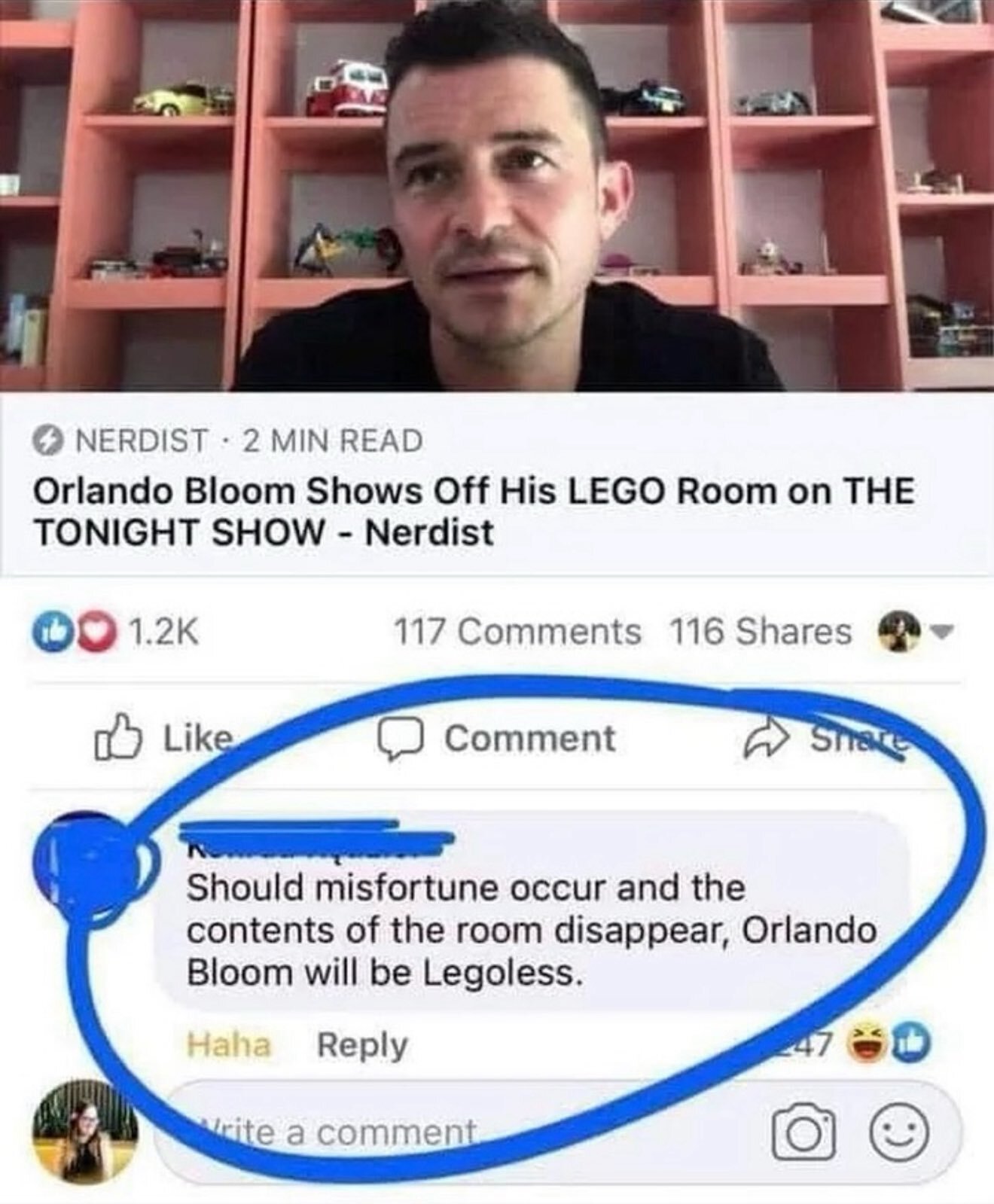
Task: Reply to the Legoless comment
Action: (362, 1044)
